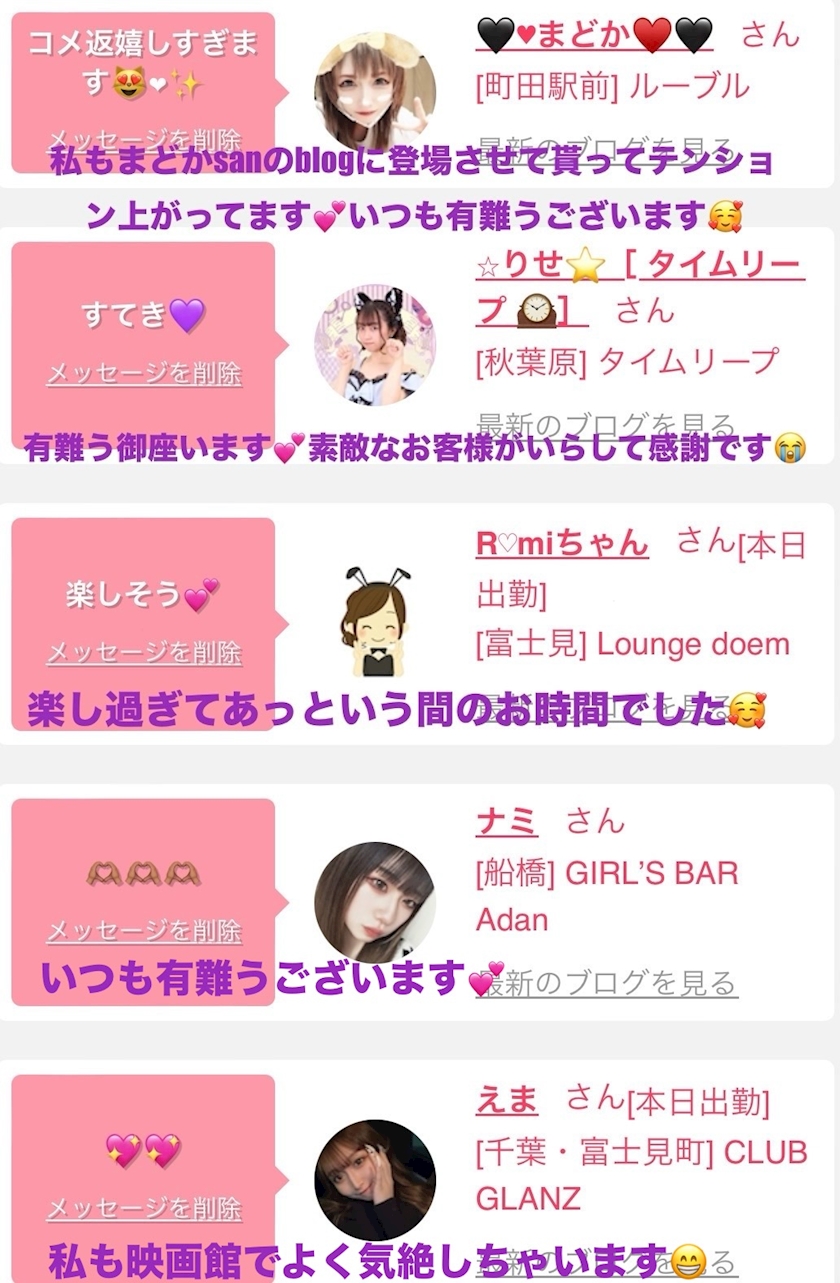
Task: Delete the すてき message
Action: (145, 374)
